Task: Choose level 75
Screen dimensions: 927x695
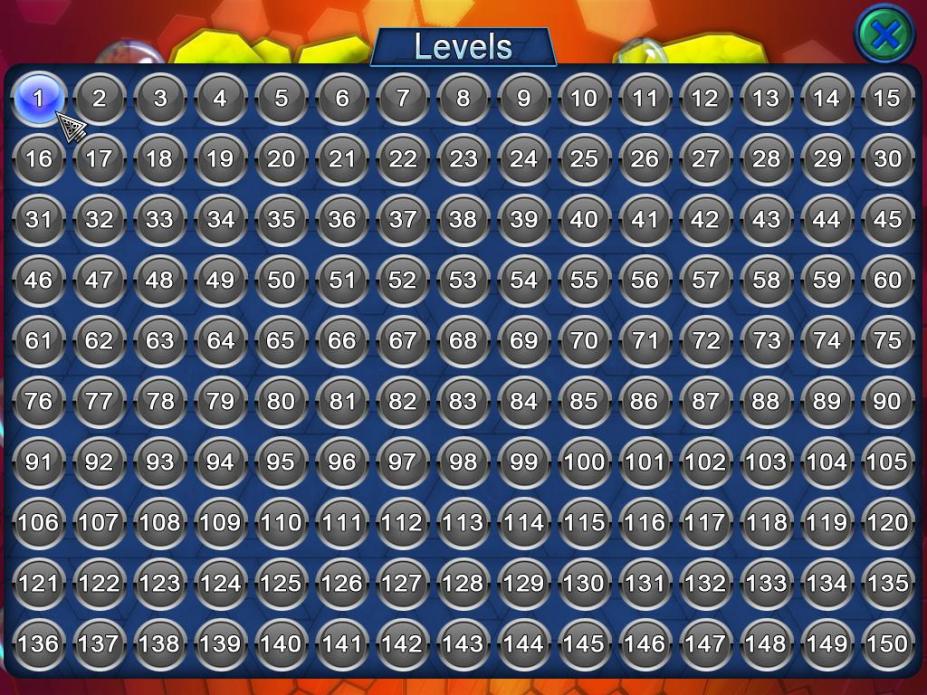Action: [x=887, y=341]
